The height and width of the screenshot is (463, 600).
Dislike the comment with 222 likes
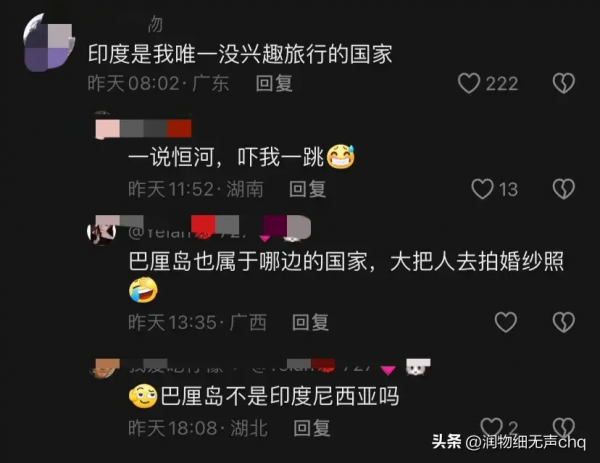coord(564,84)
